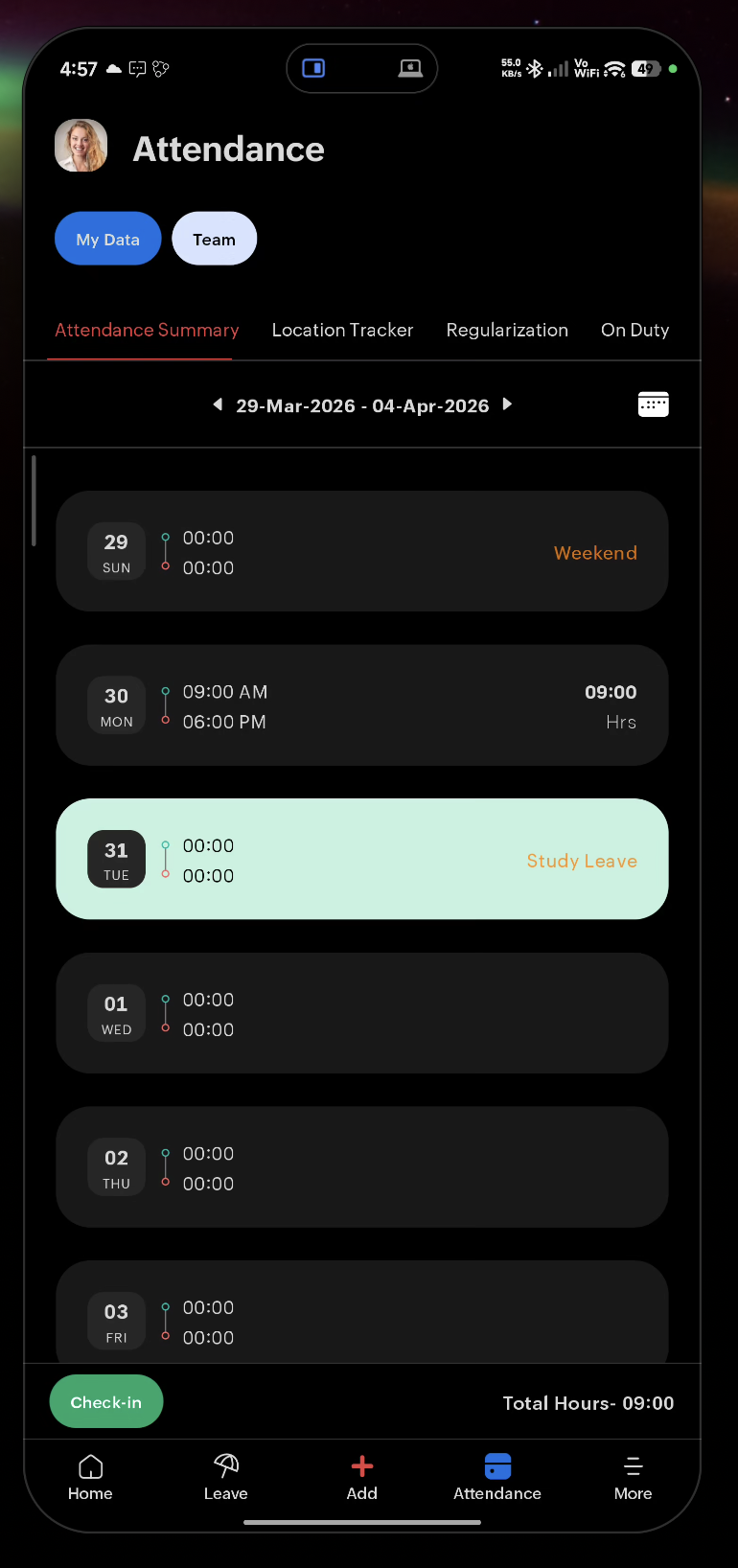Viewport: 738px width, 1568px height.
Task: Go to the Home tab
Action: (x=90, y=1477)
